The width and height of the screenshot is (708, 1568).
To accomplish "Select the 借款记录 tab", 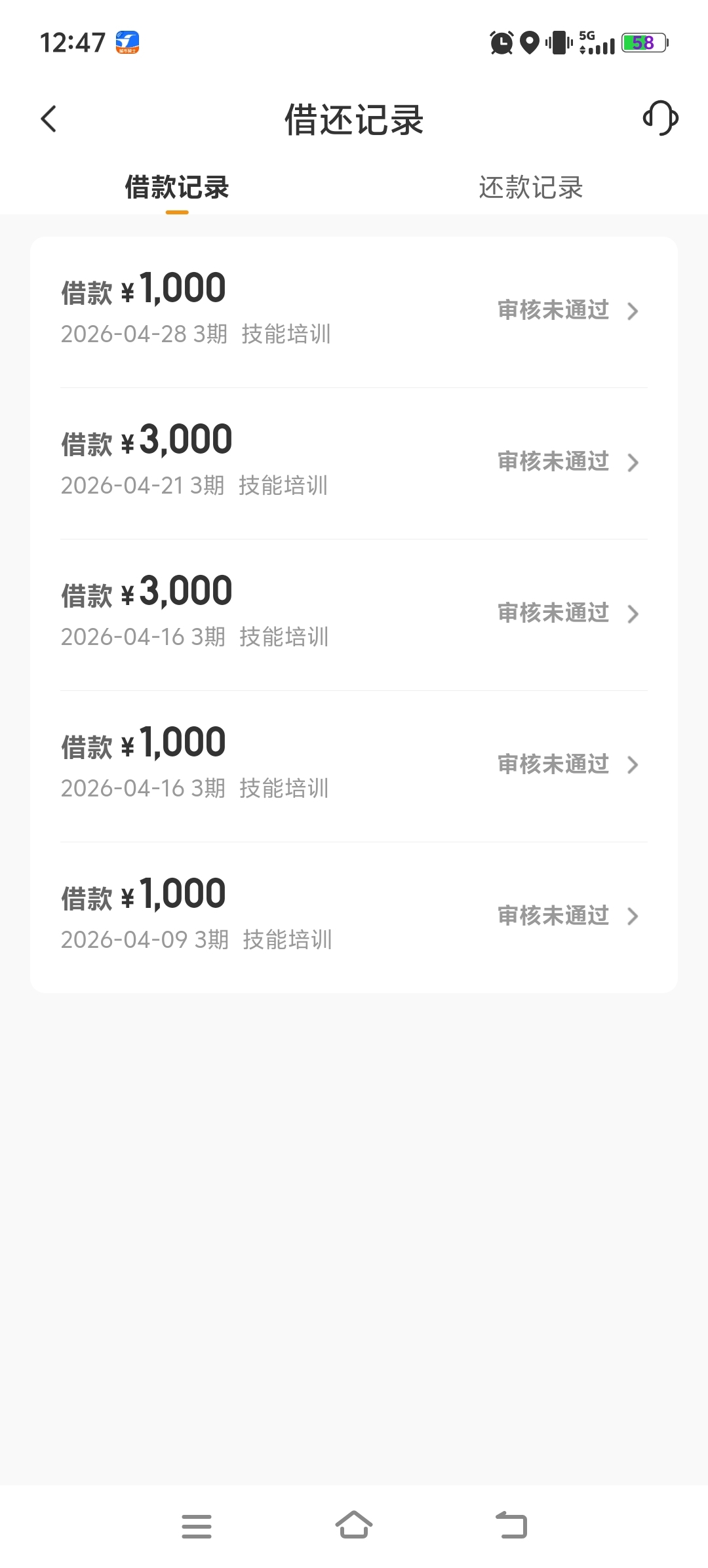I will tap(177, 187).
